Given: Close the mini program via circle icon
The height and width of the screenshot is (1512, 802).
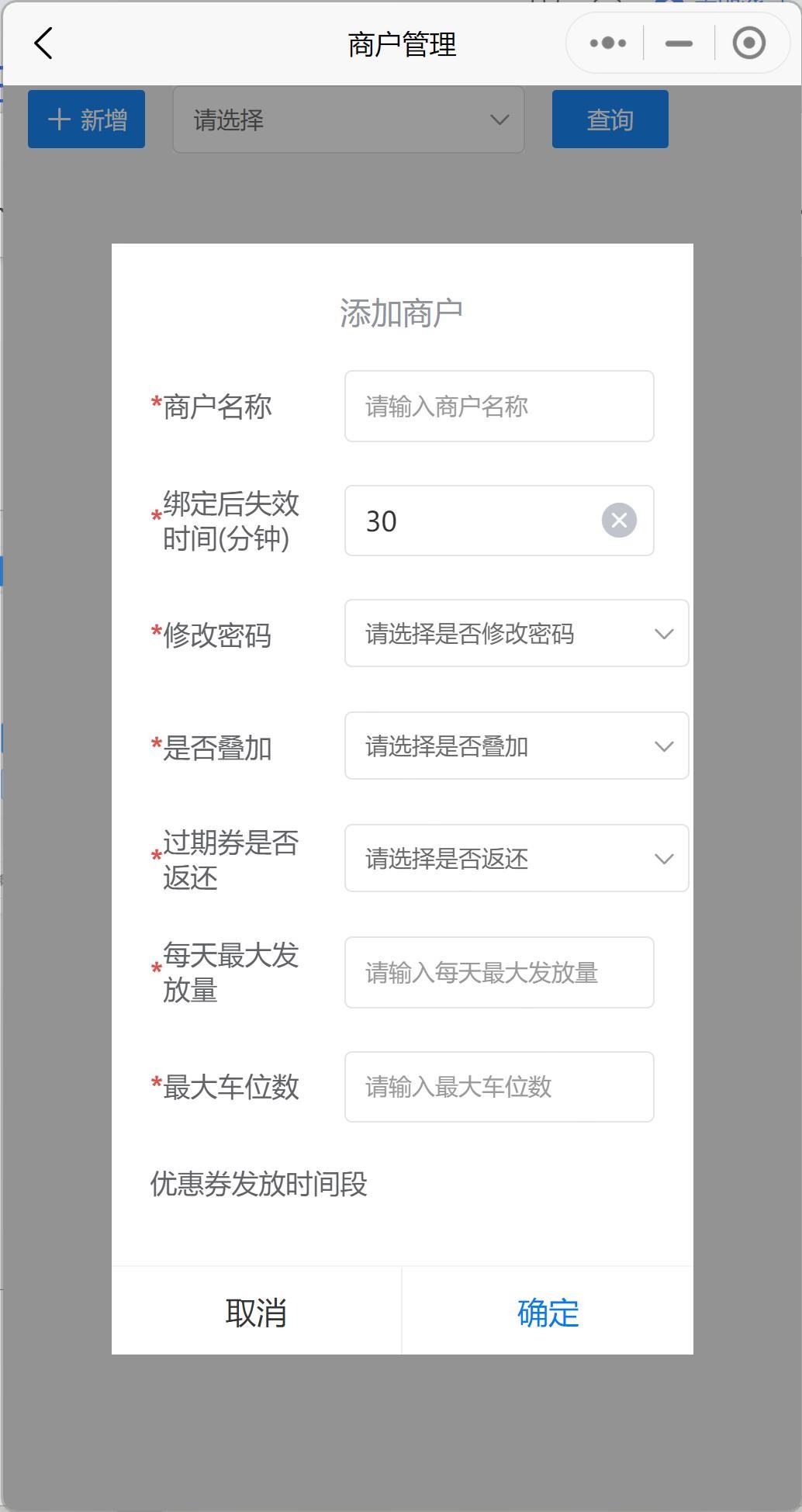Looking at the screenshot, I should (749, 43).
